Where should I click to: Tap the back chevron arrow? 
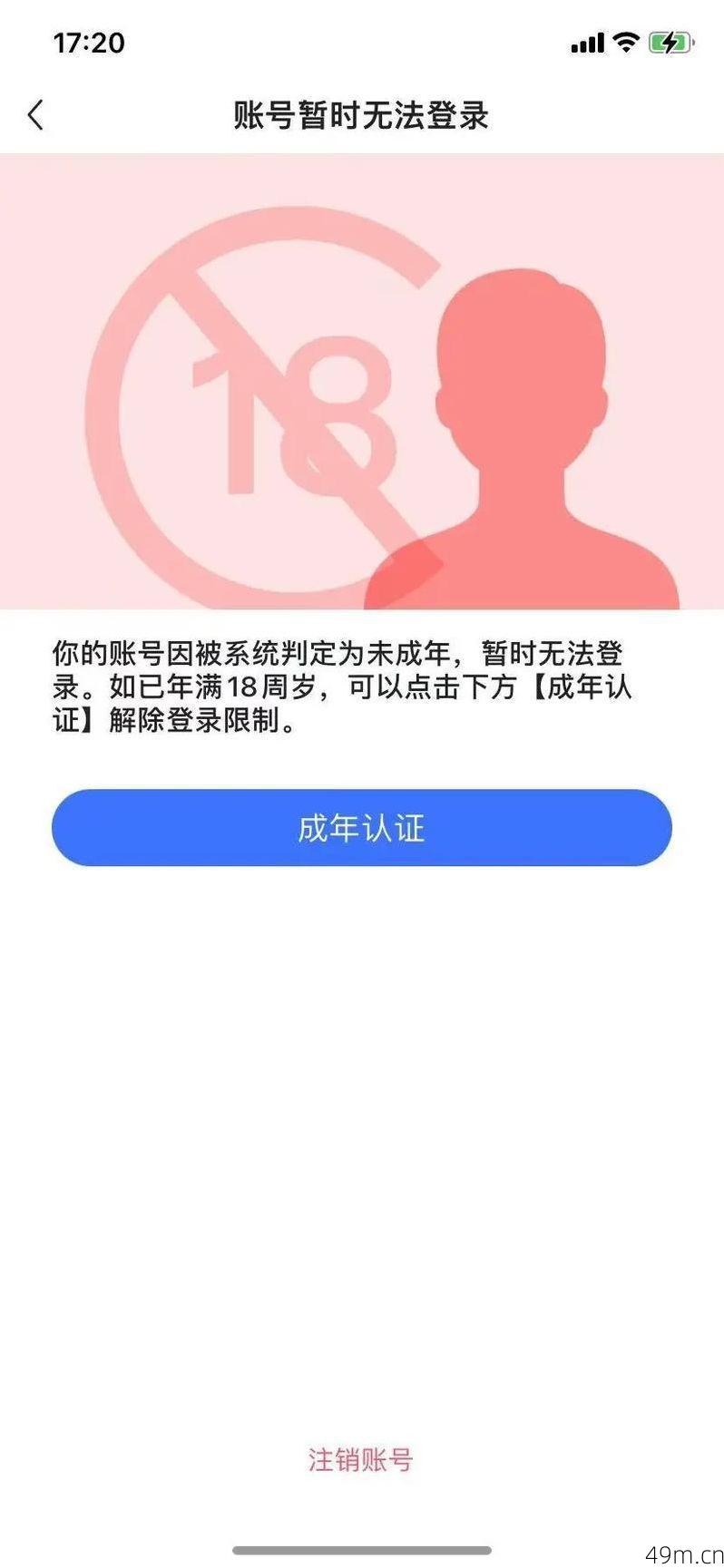coord(34,116)
